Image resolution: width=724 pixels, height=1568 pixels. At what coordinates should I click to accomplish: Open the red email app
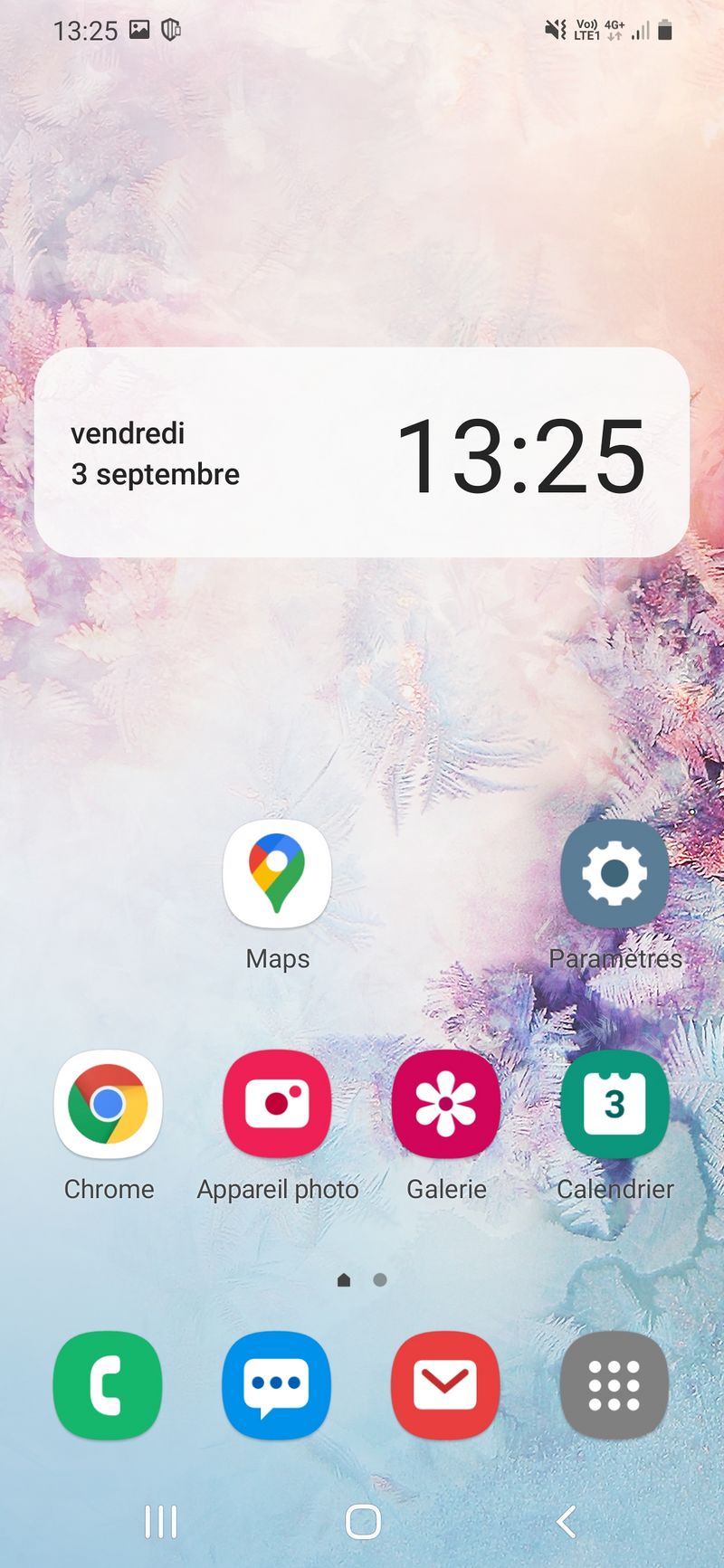(x=446, y=1384)
